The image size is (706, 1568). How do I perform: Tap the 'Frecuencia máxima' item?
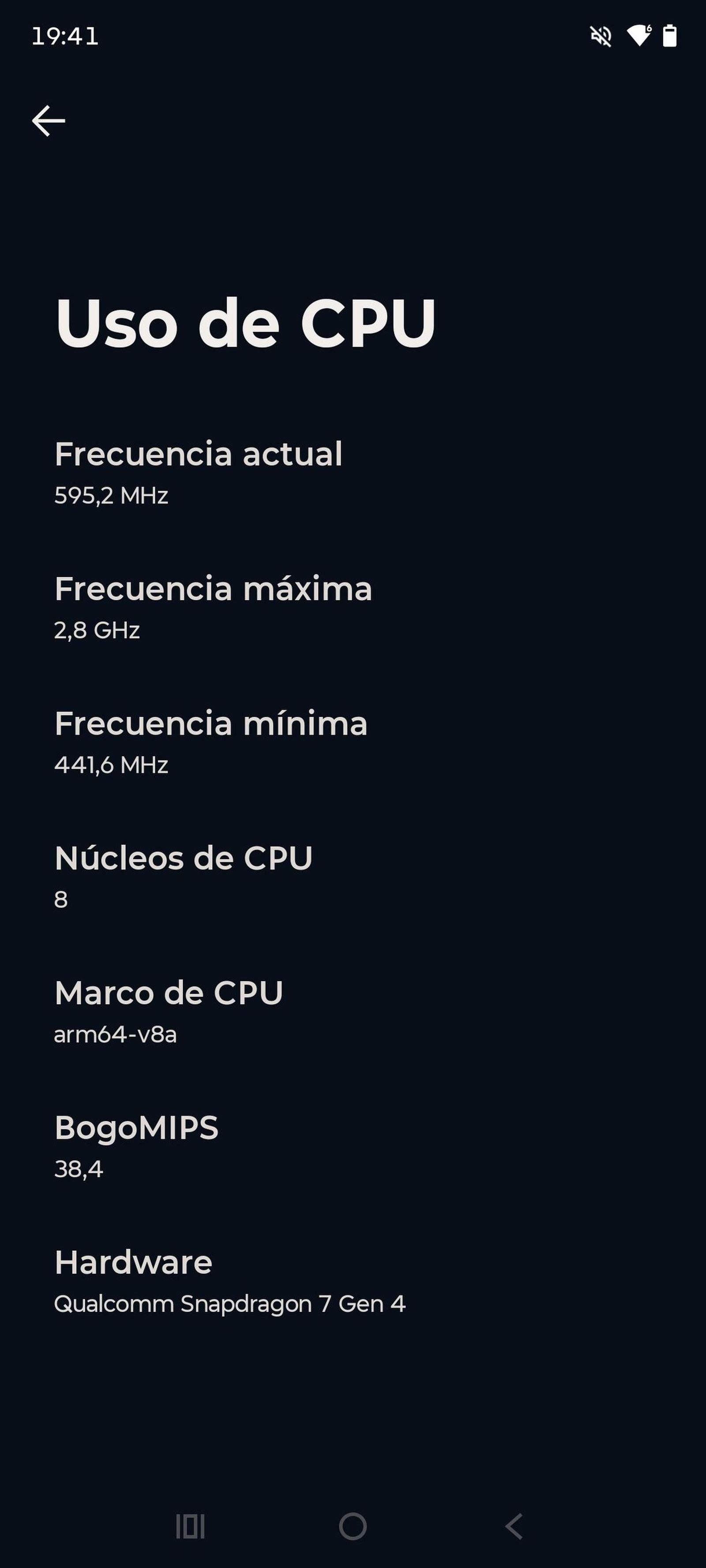pos(213,588)
